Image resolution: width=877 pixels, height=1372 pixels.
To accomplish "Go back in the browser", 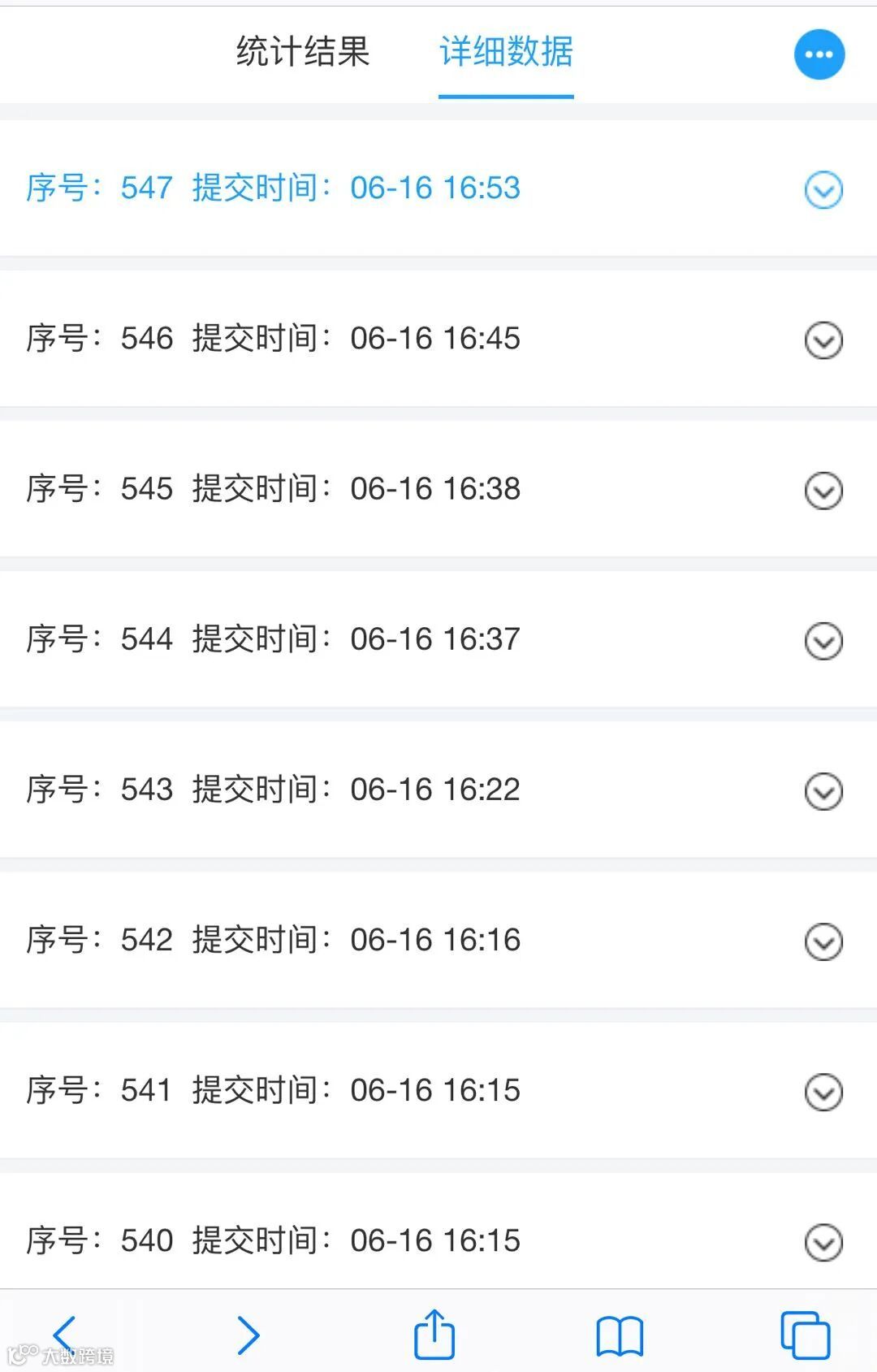I will pos(64,1335).
